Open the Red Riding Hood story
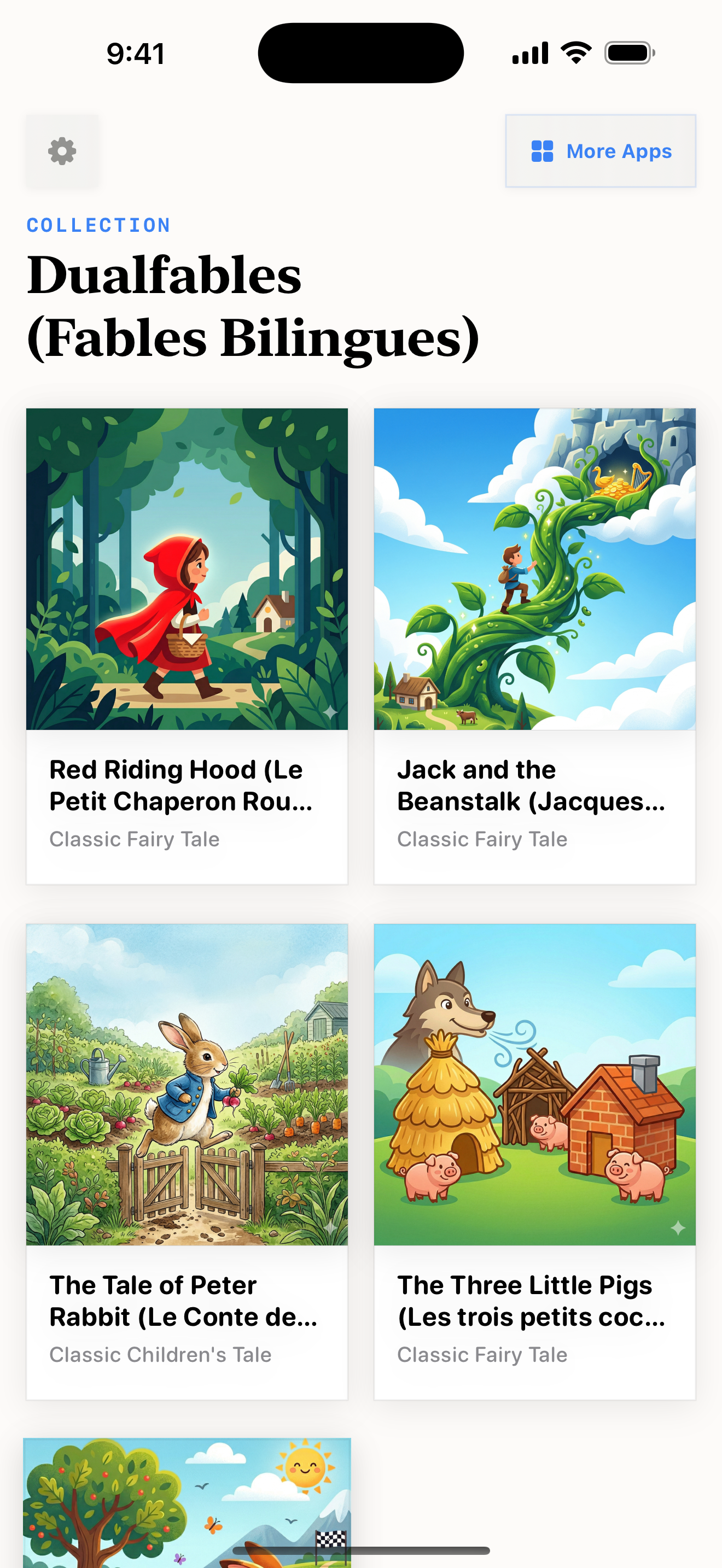 pyautogui.click(x=187, y=645)
